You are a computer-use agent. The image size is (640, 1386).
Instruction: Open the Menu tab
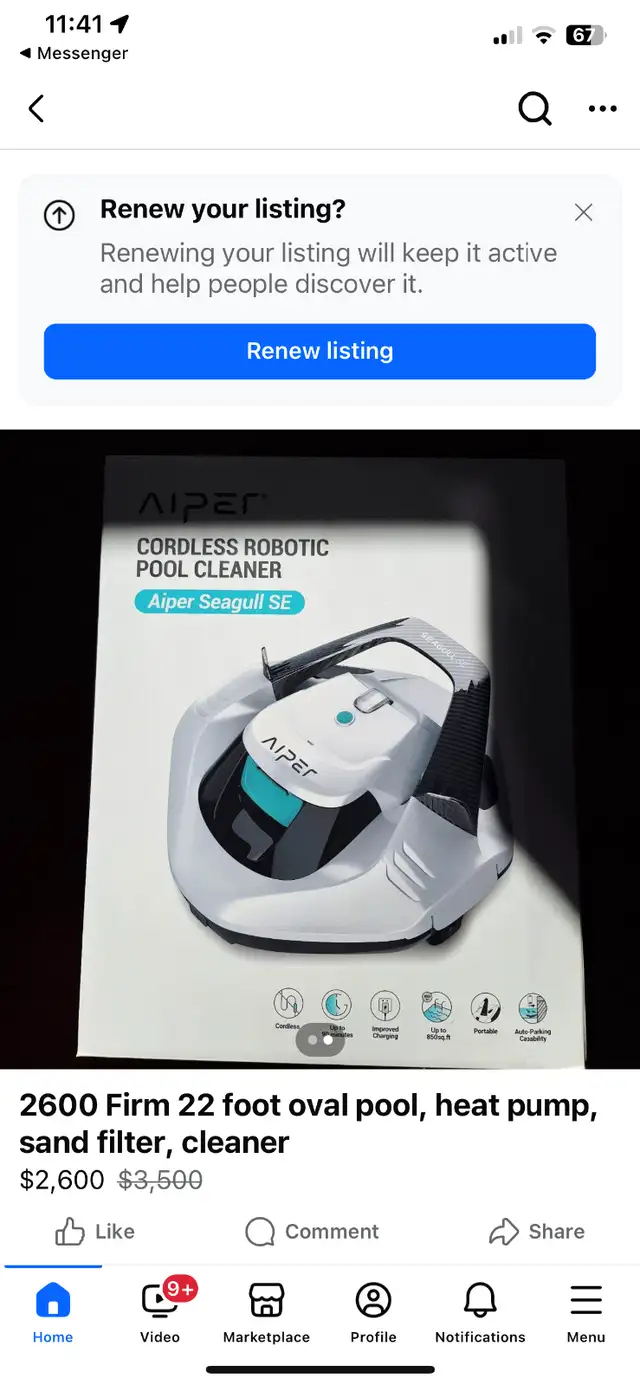(x=586, y=1313)
